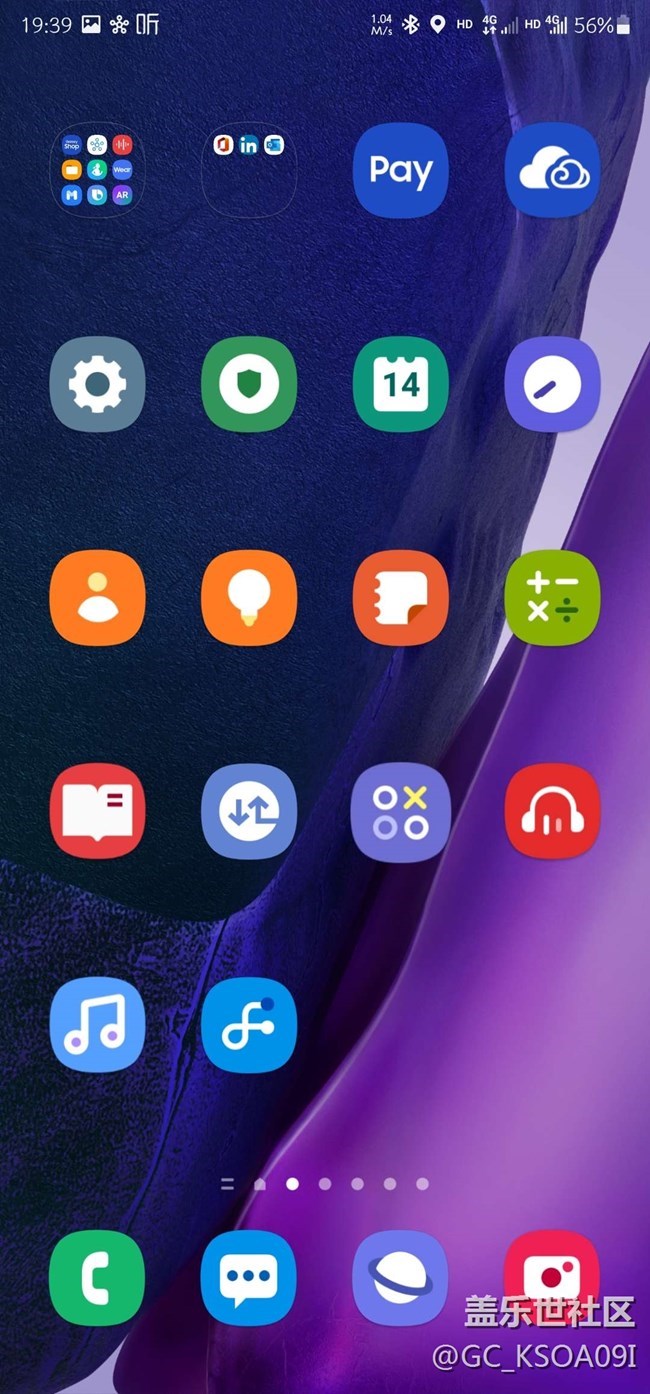Launch the Samsung Music app

97,1024
